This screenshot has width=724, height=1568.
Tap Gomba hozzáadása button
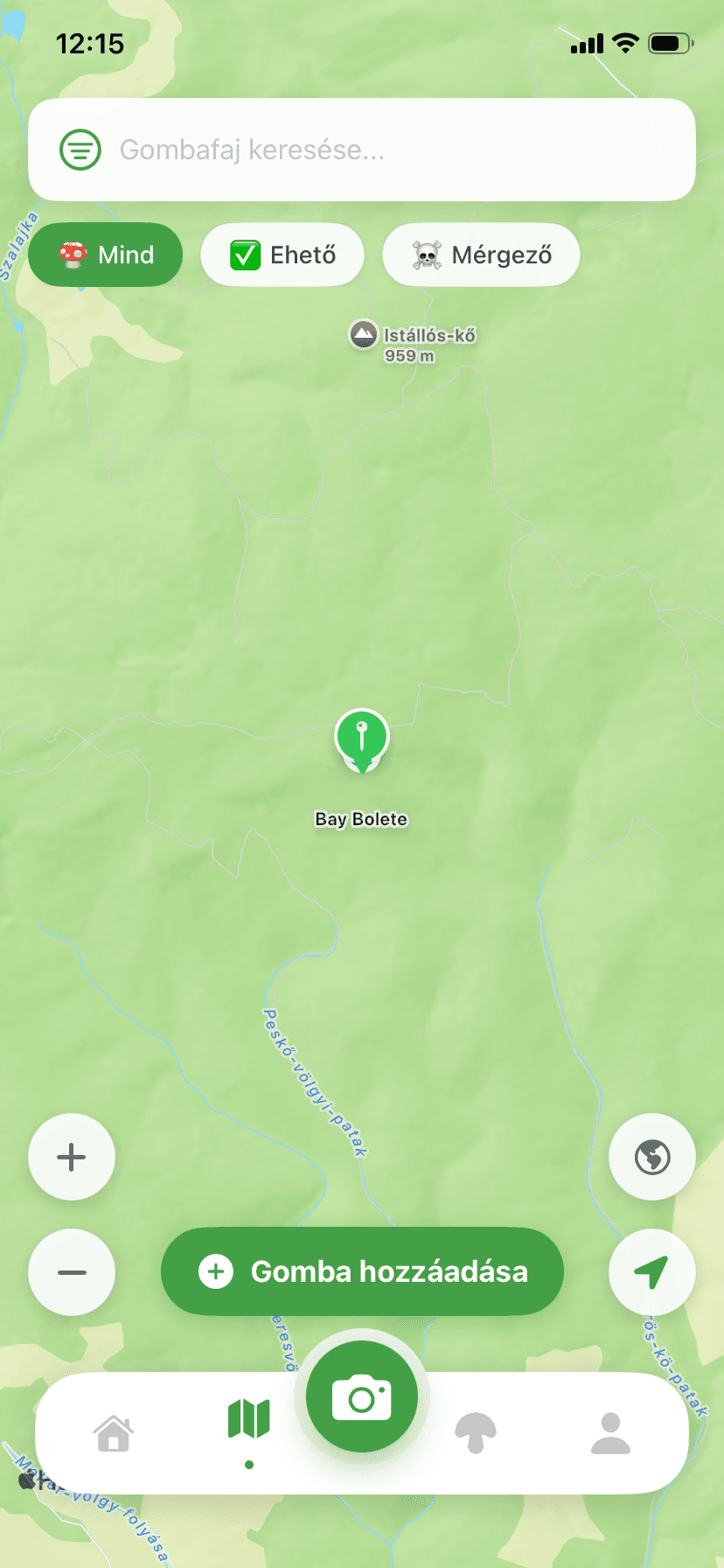tap(362, 1271)
